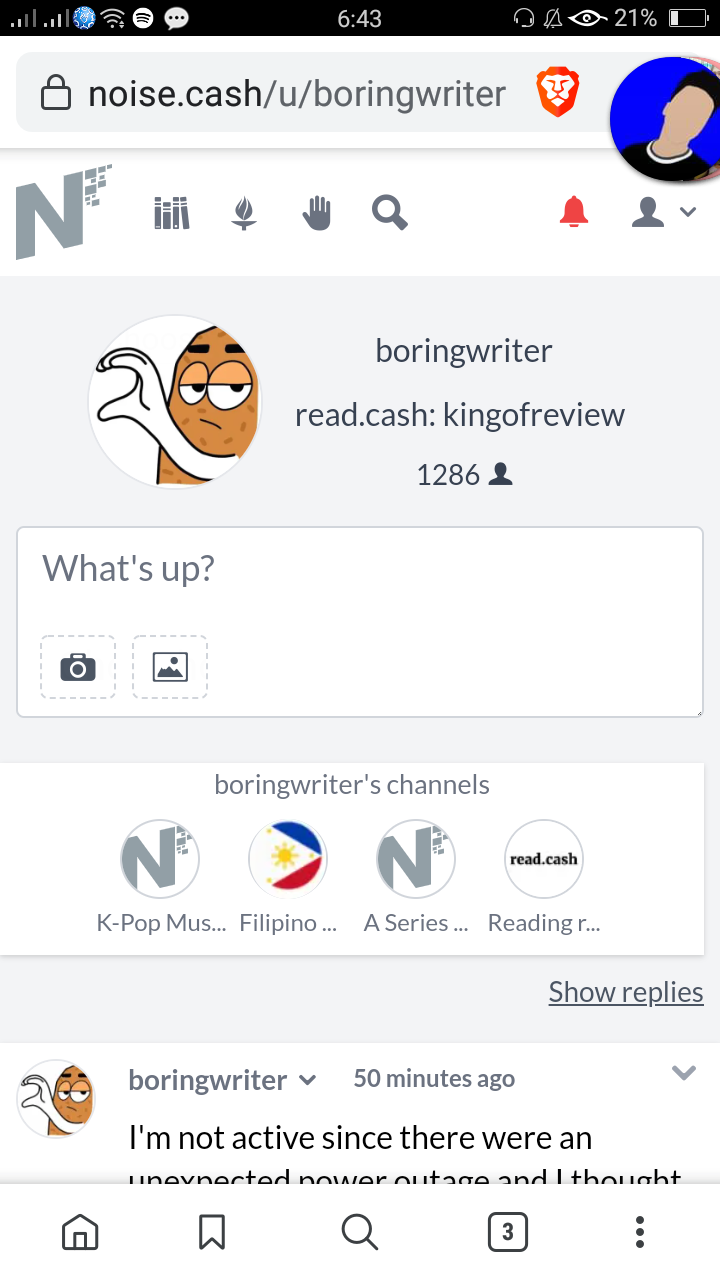
Task: Open the channels books icon
Action: point(172,213)
